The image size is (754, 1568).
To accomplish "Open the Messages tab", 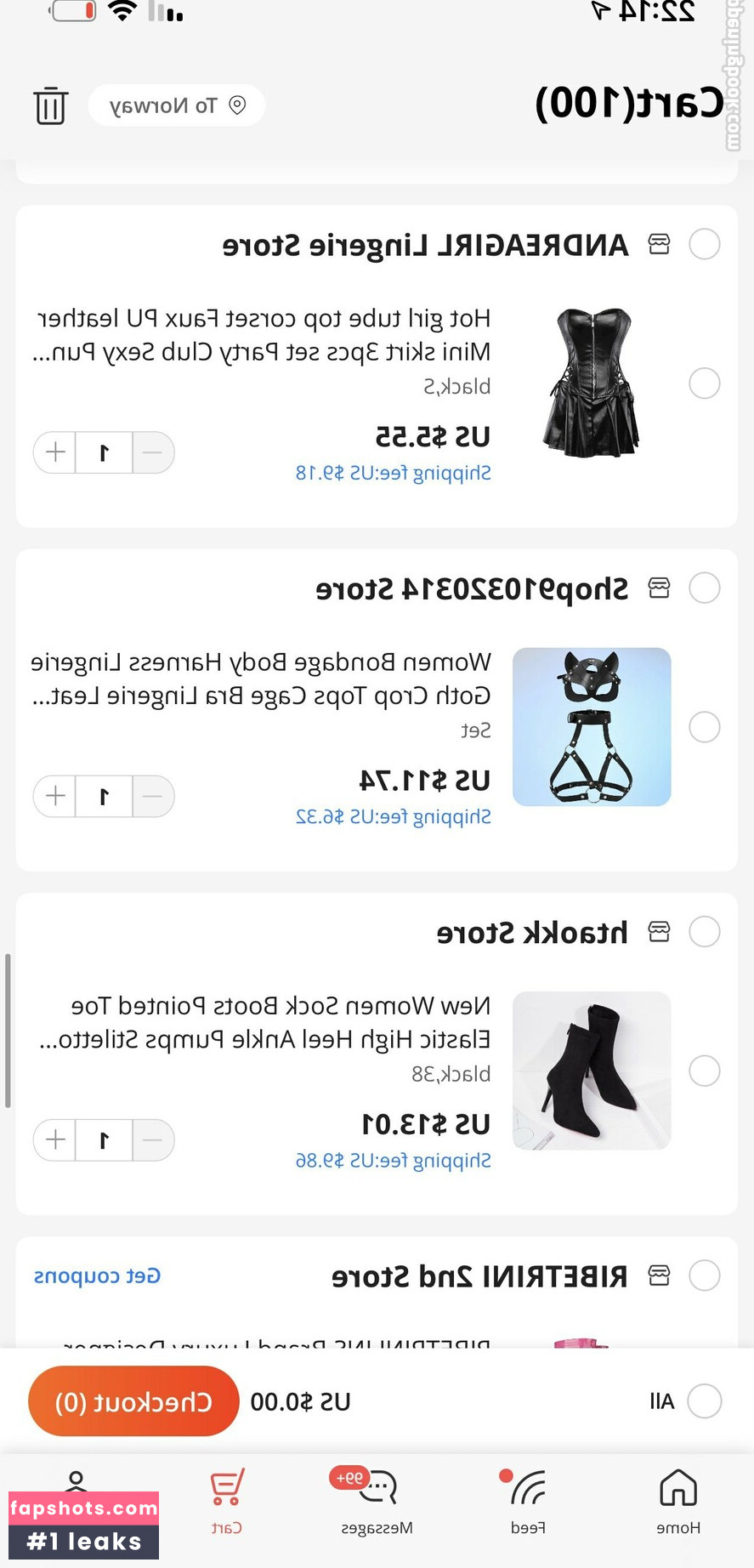I will 377,1502.
